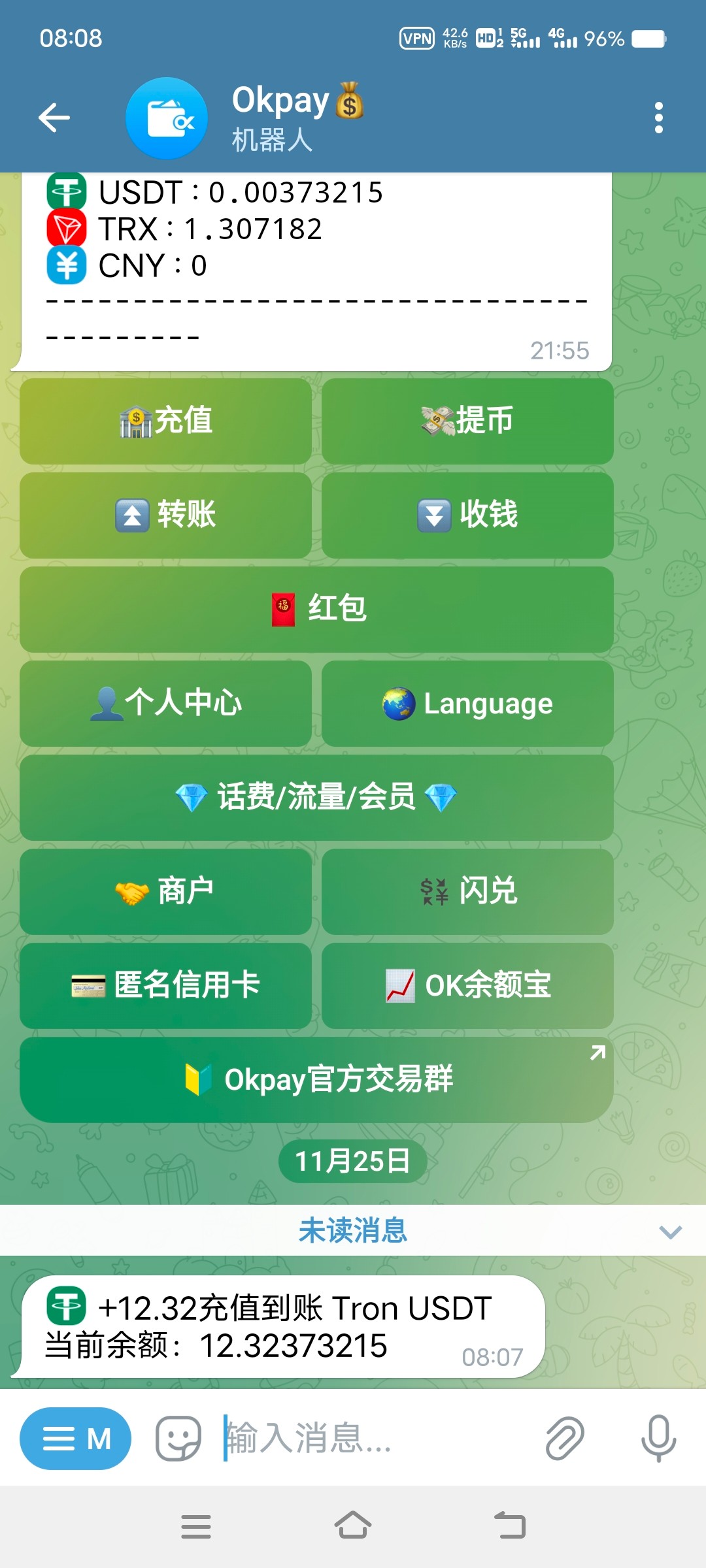
Task: Go back using the header arrow
Action: coord(54,118)
